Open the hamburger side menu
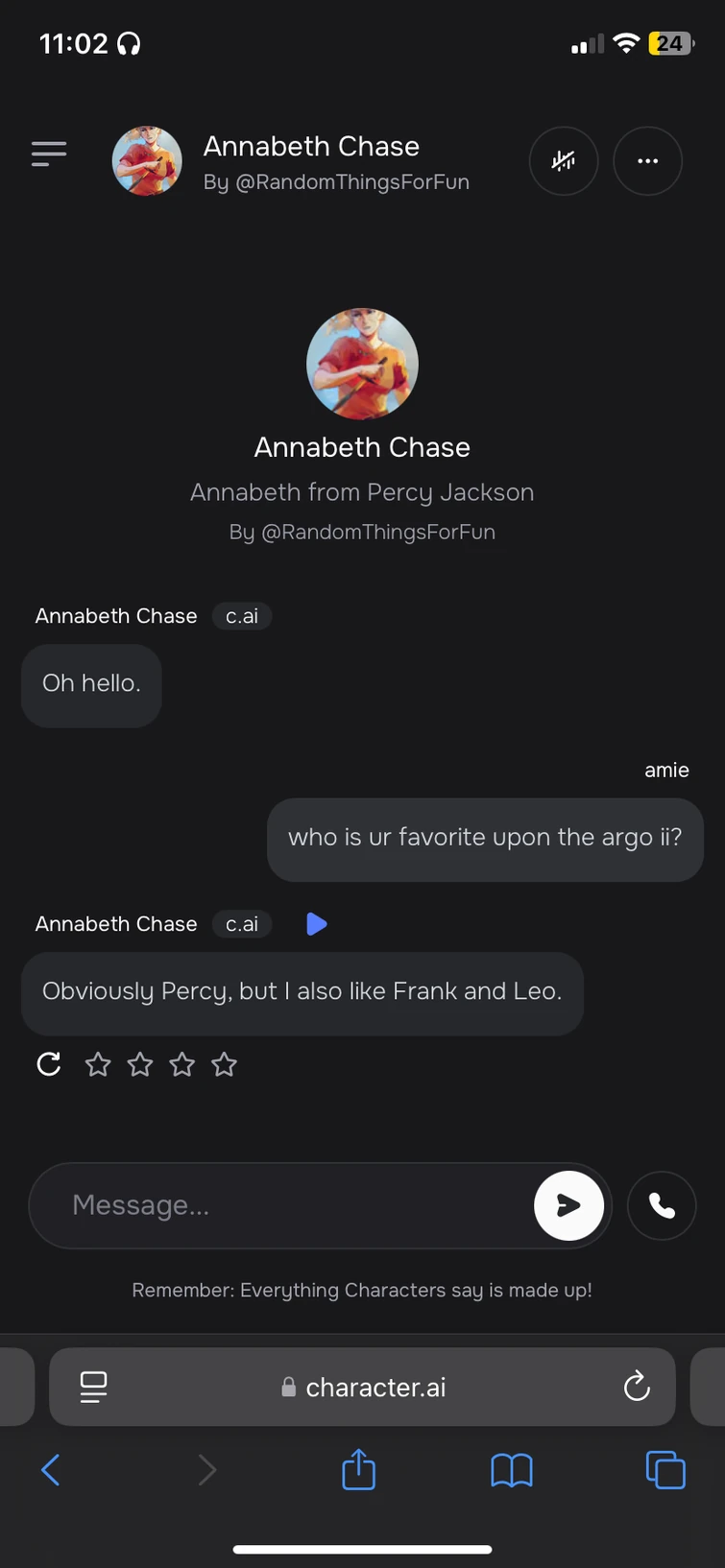Image resolution: width=725 pixels, height=1568 pixels. click(x=49, y=154)
